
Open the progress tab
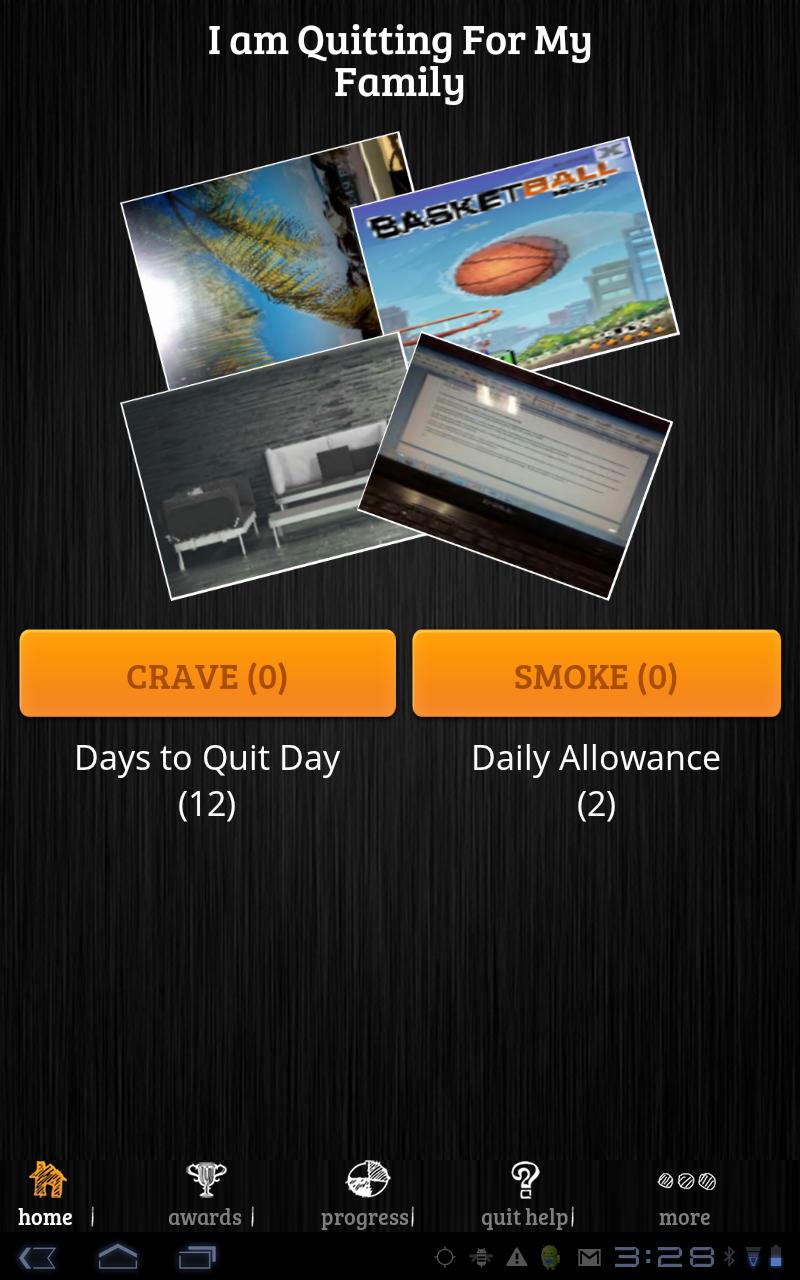coord(366,1194)
